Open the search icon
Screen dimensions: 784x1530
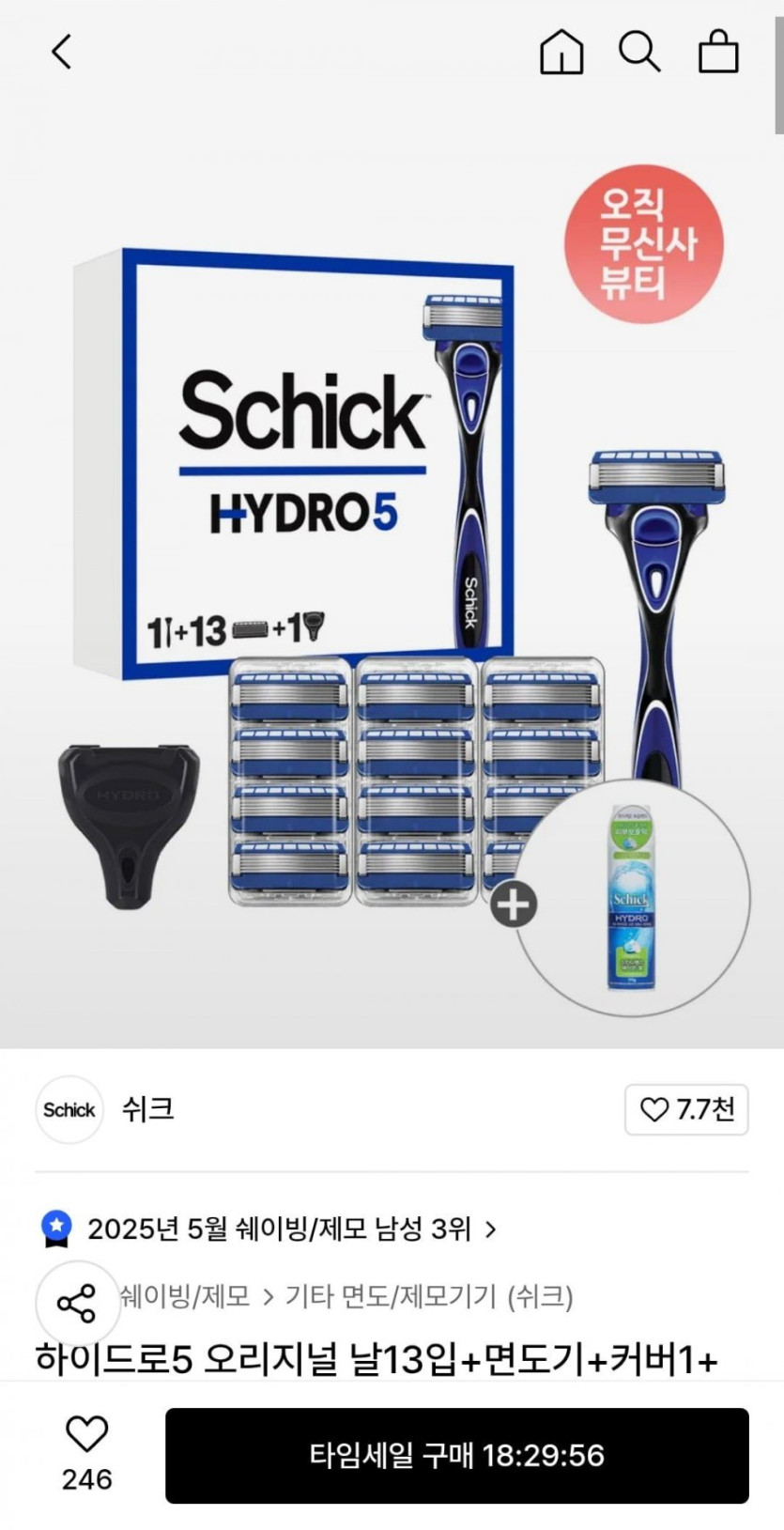[639, 52]
